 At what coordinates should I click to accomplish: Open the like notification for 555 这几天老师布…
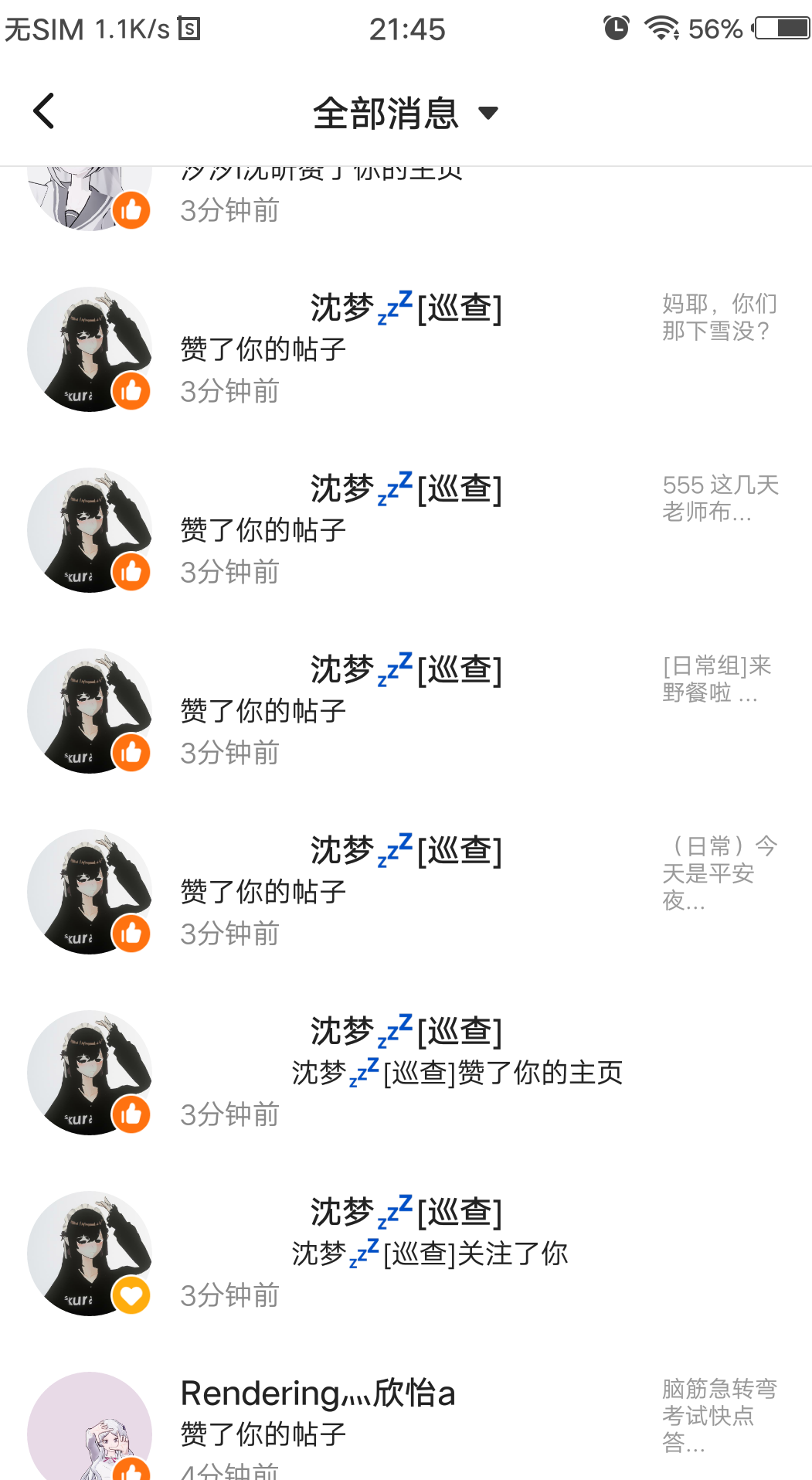406,530
